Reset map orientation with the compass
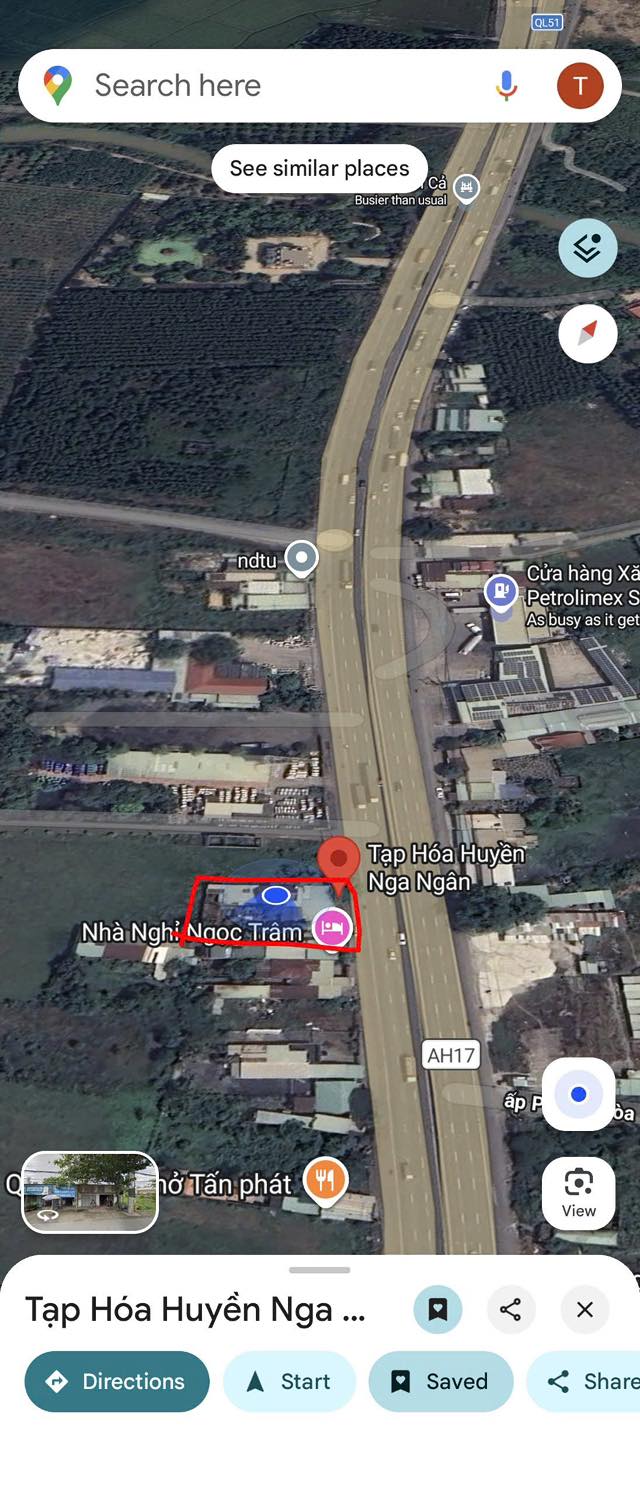Screen dimensions: 640x1494 (587, 333)
